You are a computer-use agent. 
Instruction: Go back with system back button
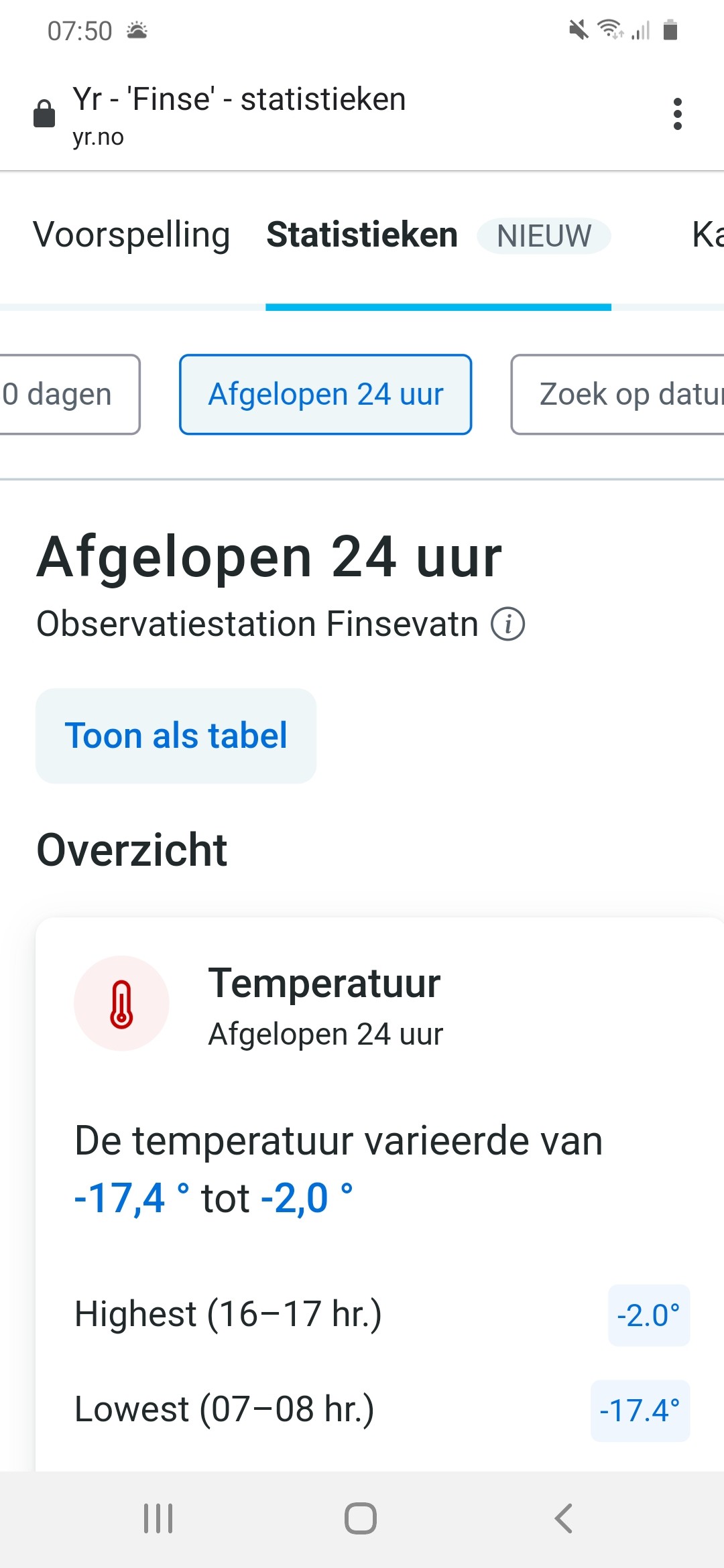click(x=564, y=1518)
